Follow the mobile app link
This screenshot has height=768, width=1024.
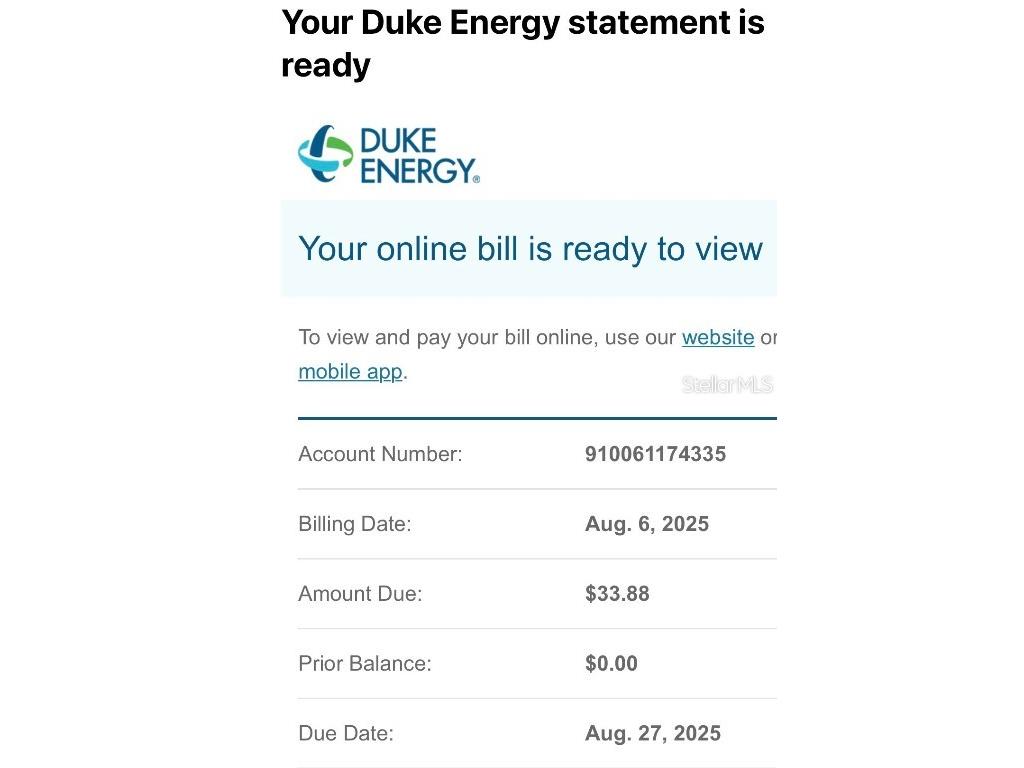(350, 372)
